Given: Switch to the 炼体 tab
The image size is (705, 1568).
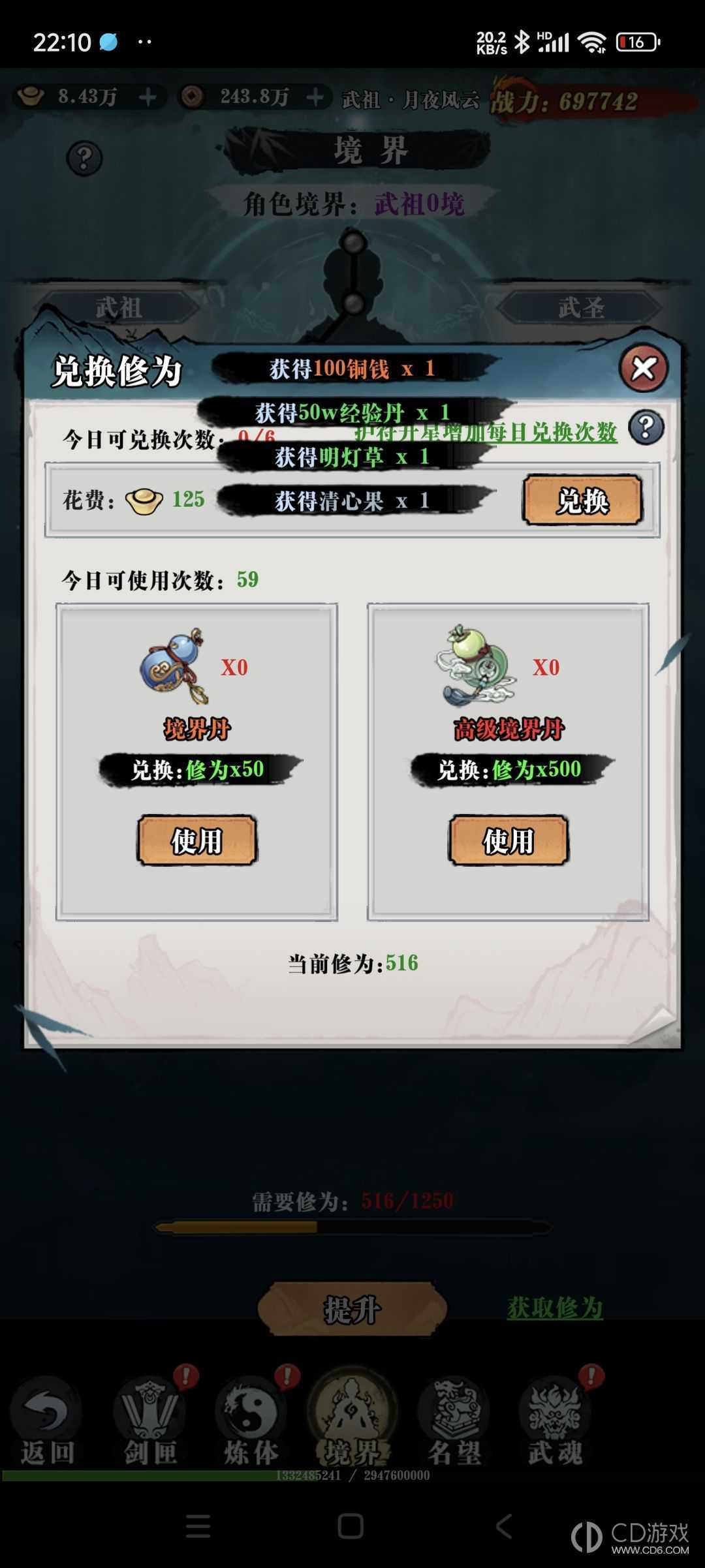Looking at the screenshot, I should [x=251, y=1424].
